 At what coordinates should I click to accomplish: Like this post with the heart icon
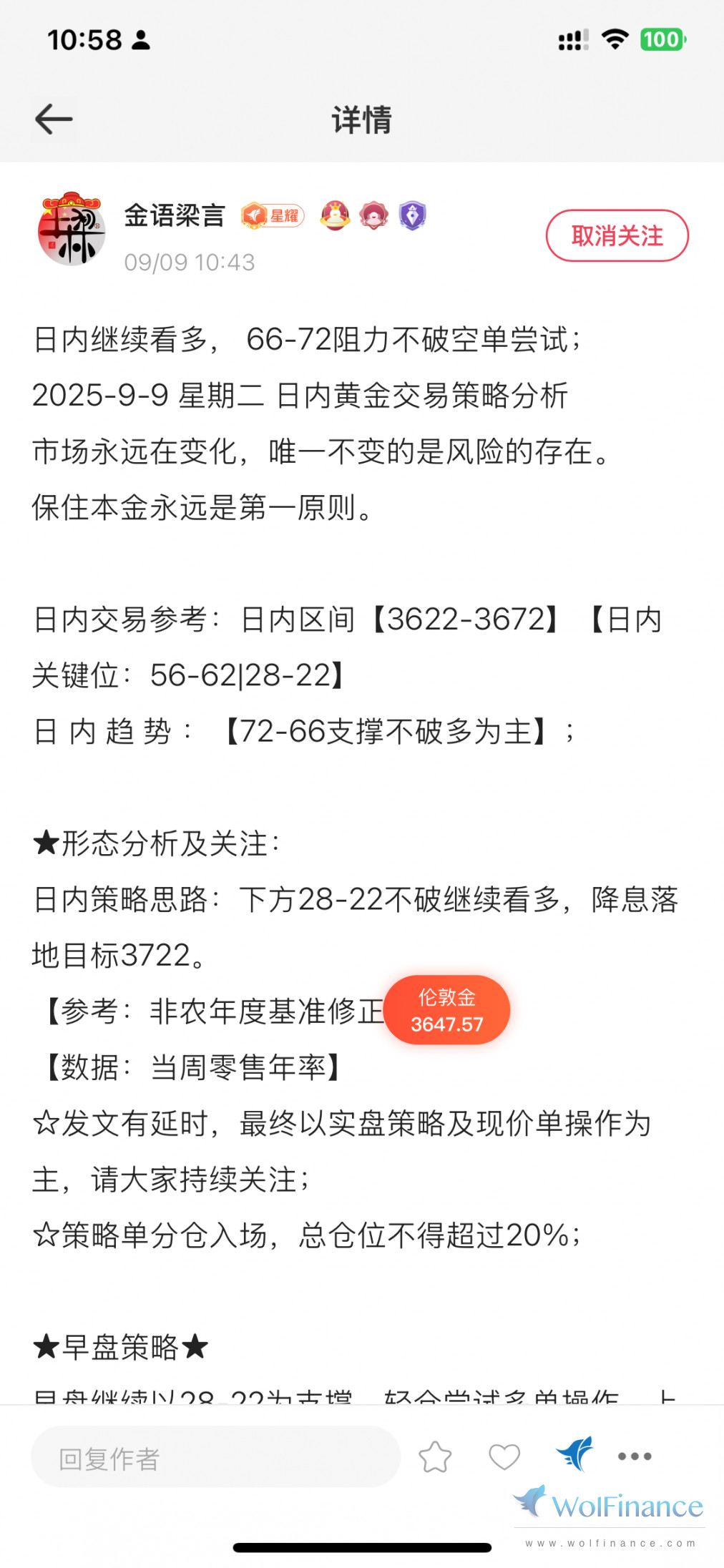pyautogui.click(x=504, y=1456)
